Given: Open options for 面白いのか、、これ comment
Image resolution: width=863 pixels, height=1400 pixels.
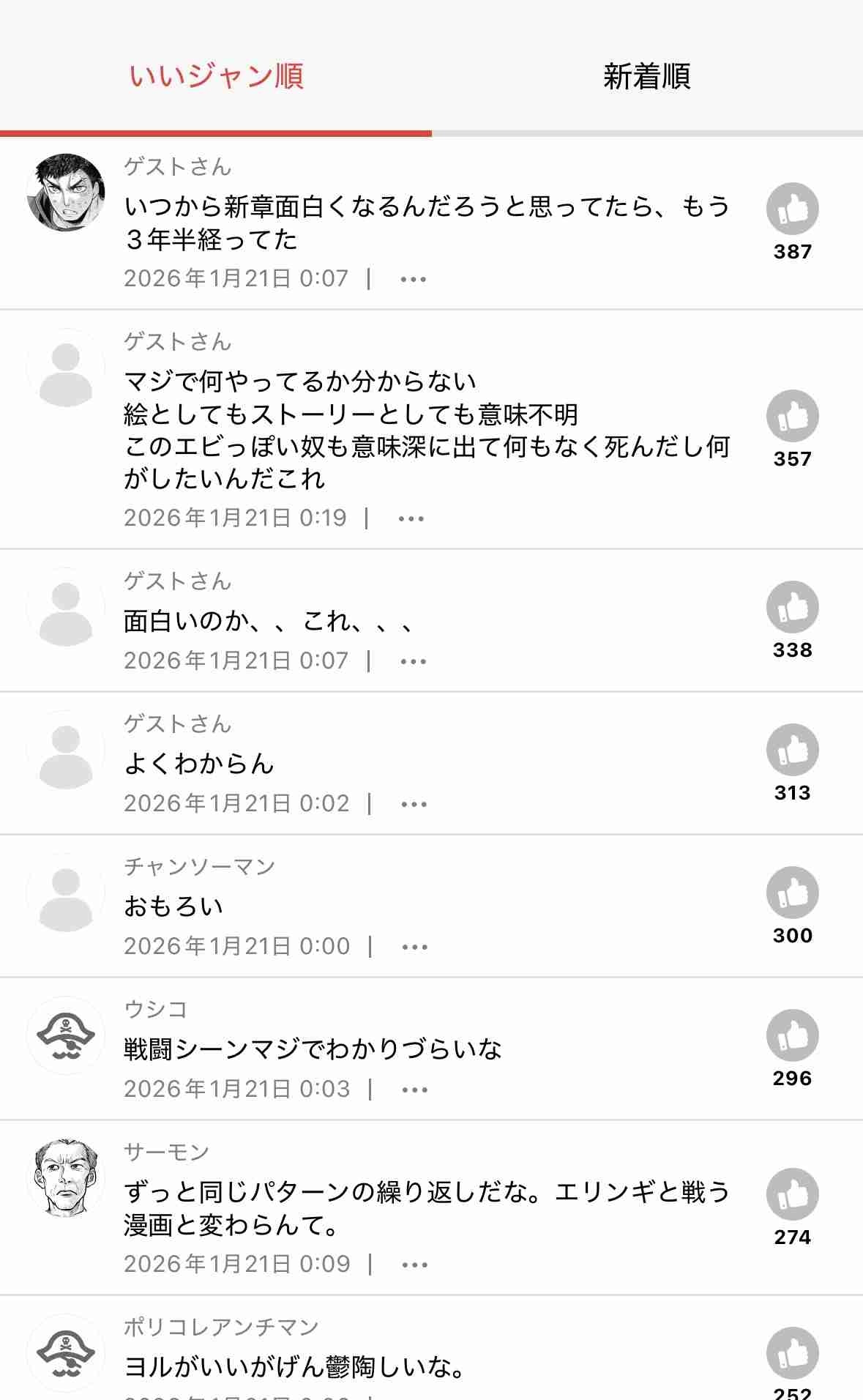Looking at the screenshot, I should click(x=414, y=662).
